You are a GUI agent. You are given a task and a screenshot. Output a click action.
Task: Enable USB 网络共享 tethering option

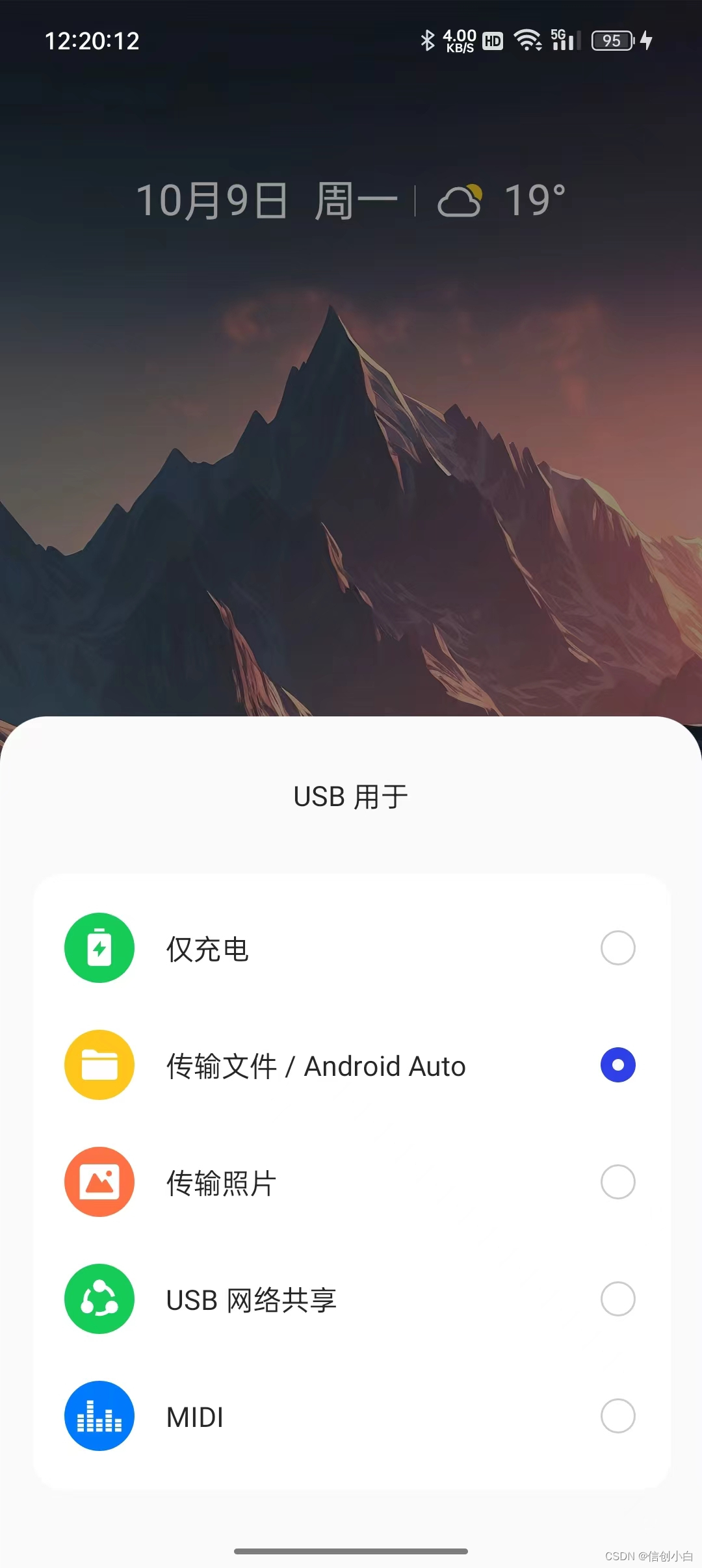point(351,1299)
